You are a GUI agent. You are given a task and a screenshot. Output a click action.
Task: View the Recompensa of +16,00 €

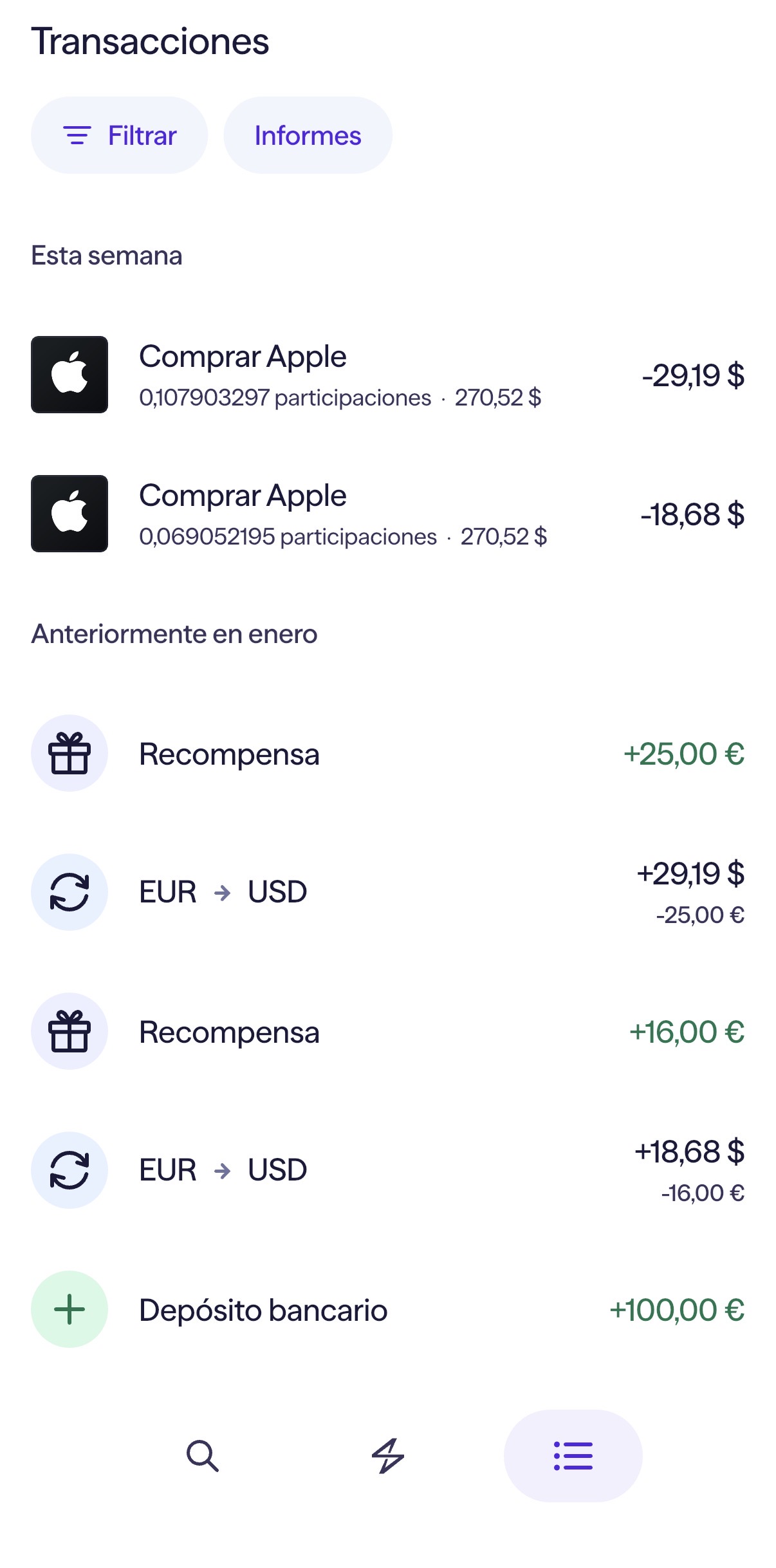click(x=387, y=1031)
